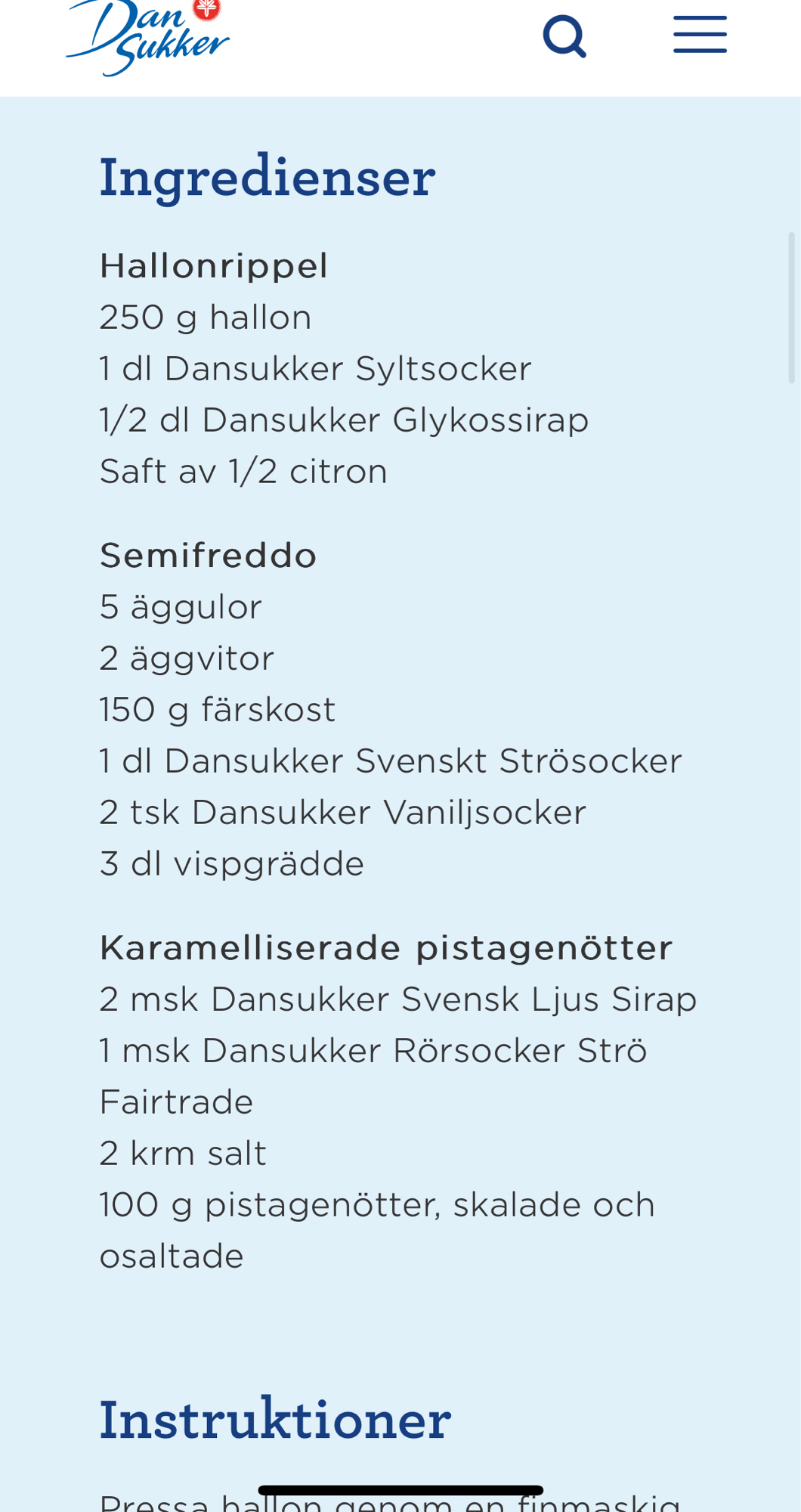Viewport: 801px width, 1512px height.
Task: Open the hamburger menu
Action: click(700, 35)
